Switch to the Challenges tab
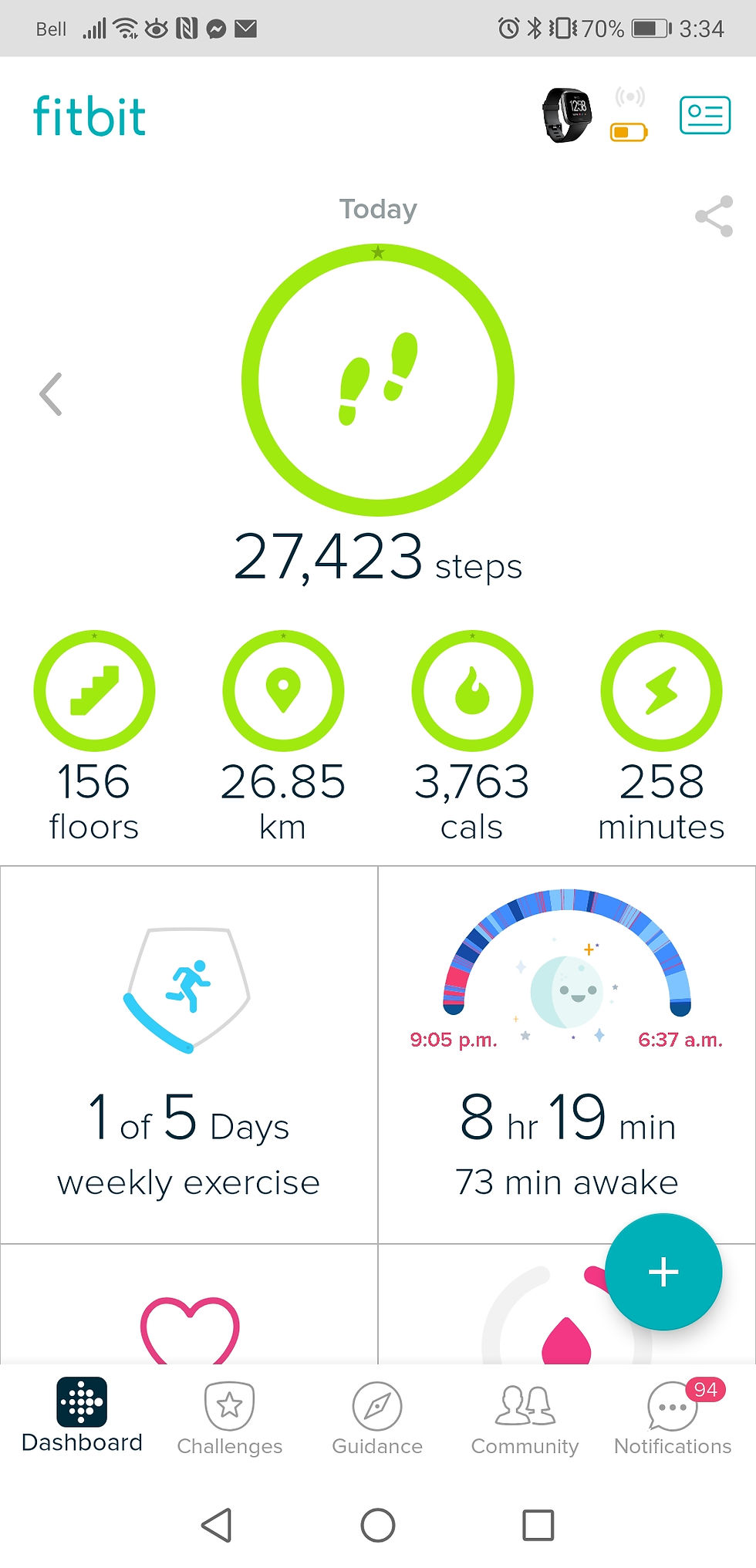 (x=230, y=1418)
